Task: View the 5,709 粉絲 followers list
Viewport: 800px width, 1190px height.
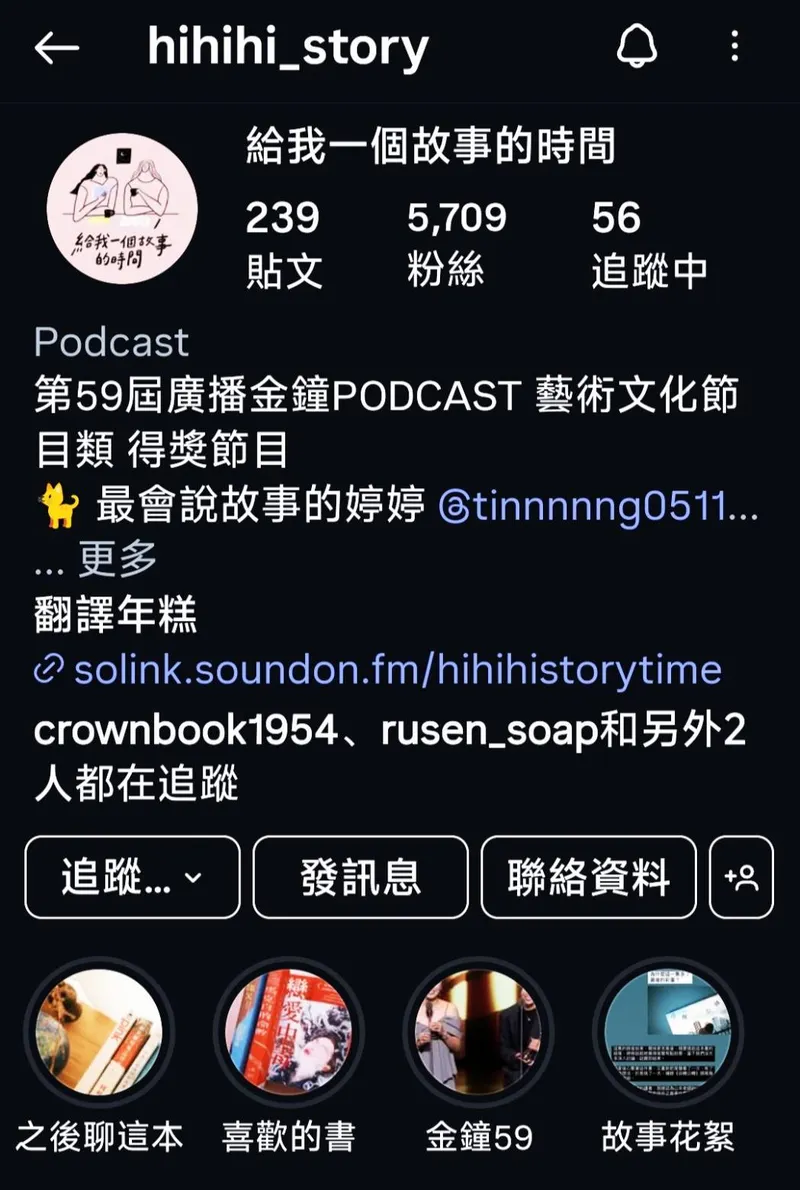Action: [457, 243]
